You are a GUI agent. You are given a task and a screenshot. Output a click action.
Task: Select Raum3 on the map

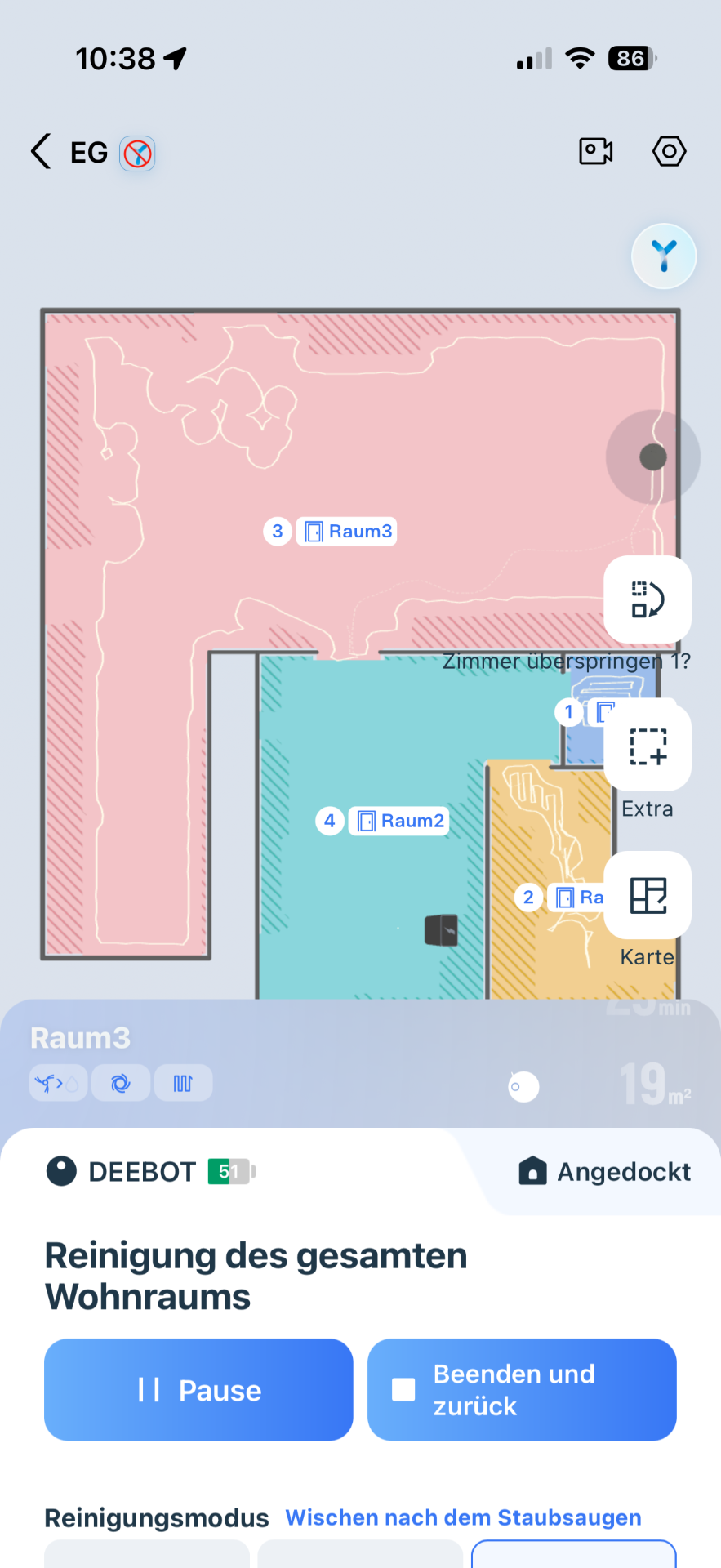coord(347,532)
